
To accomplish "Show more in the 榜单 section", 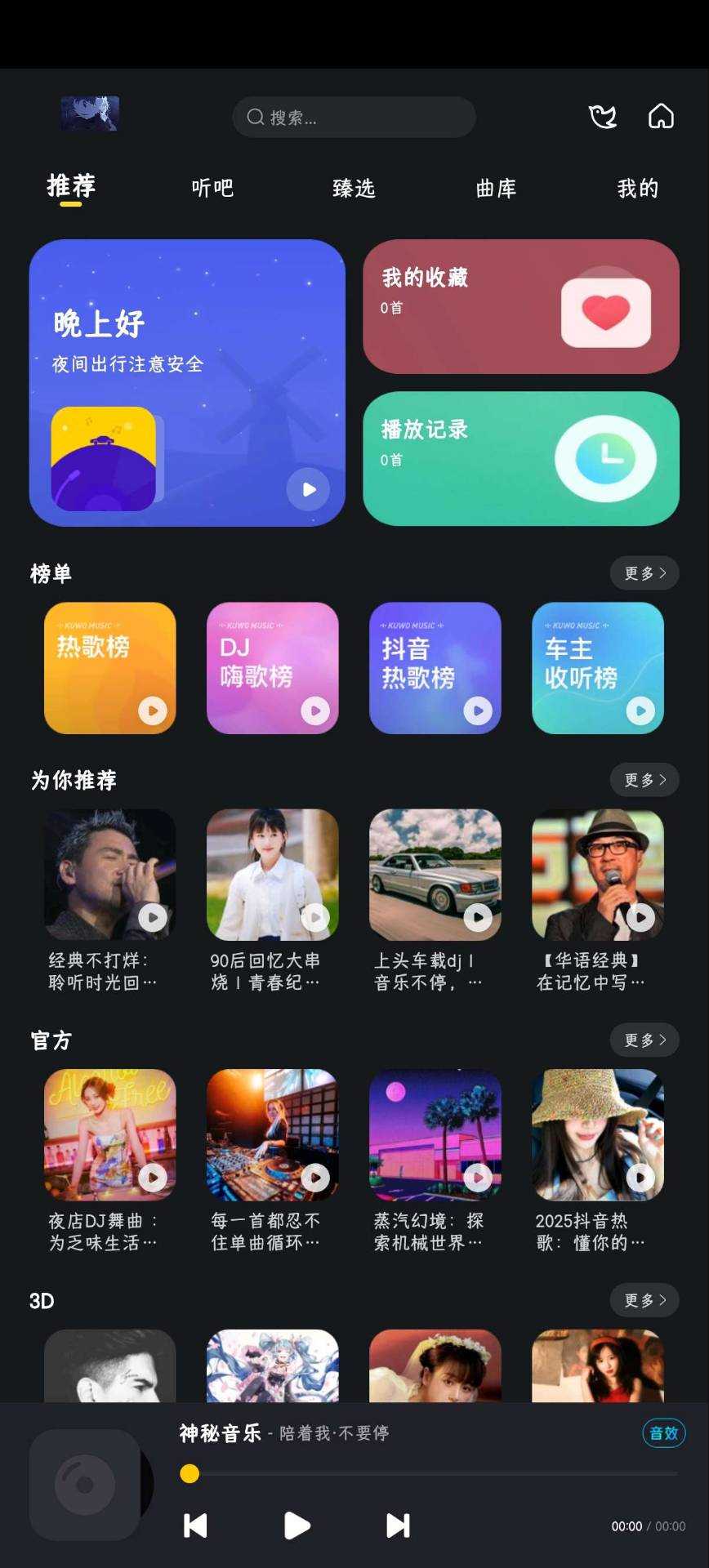I will point(644,573).
